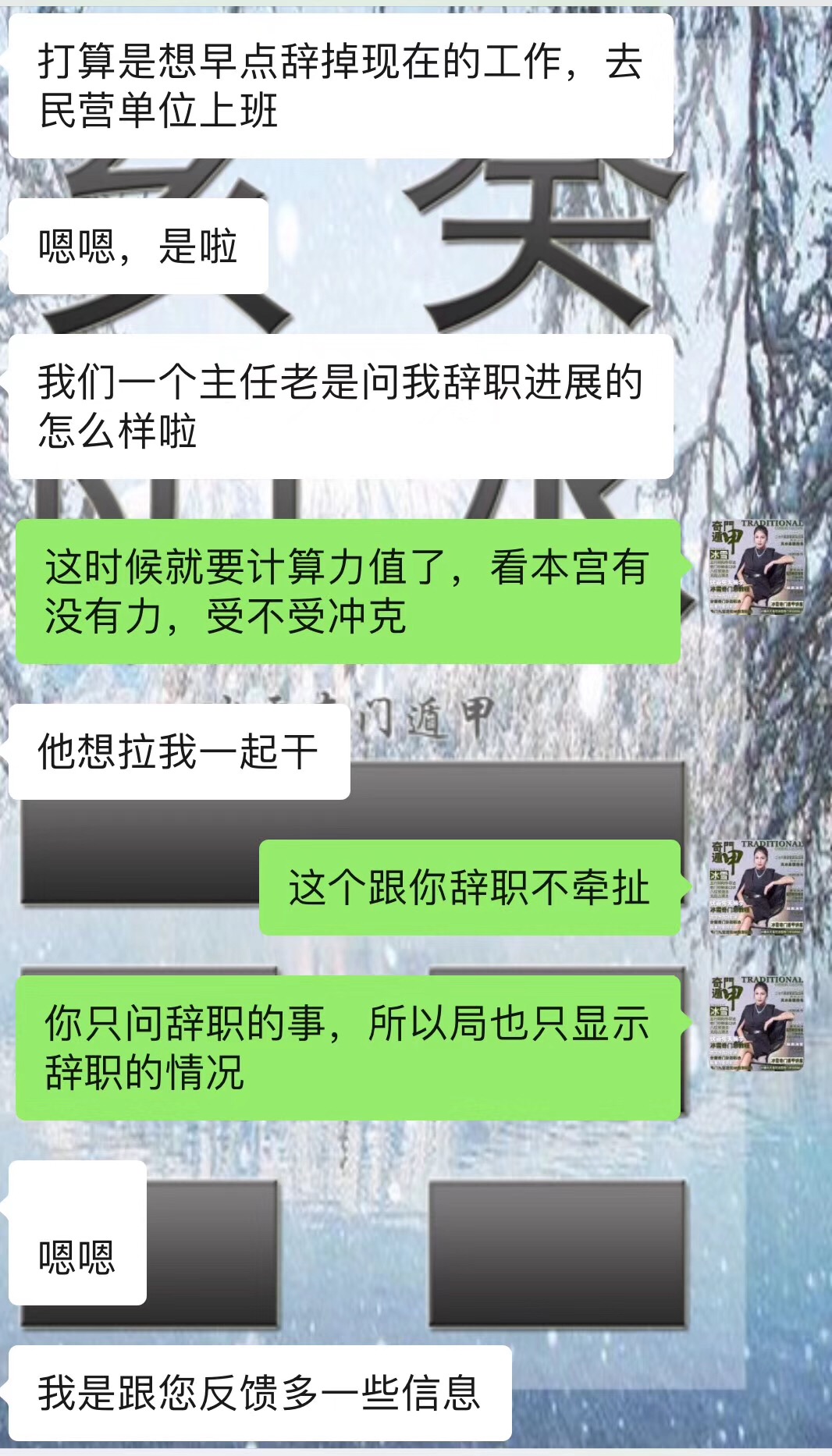The height and width of the screenshot is (1456, 832).
Task: Open sender avatar beside the 计算力值 message
Action: coord(756,567)
